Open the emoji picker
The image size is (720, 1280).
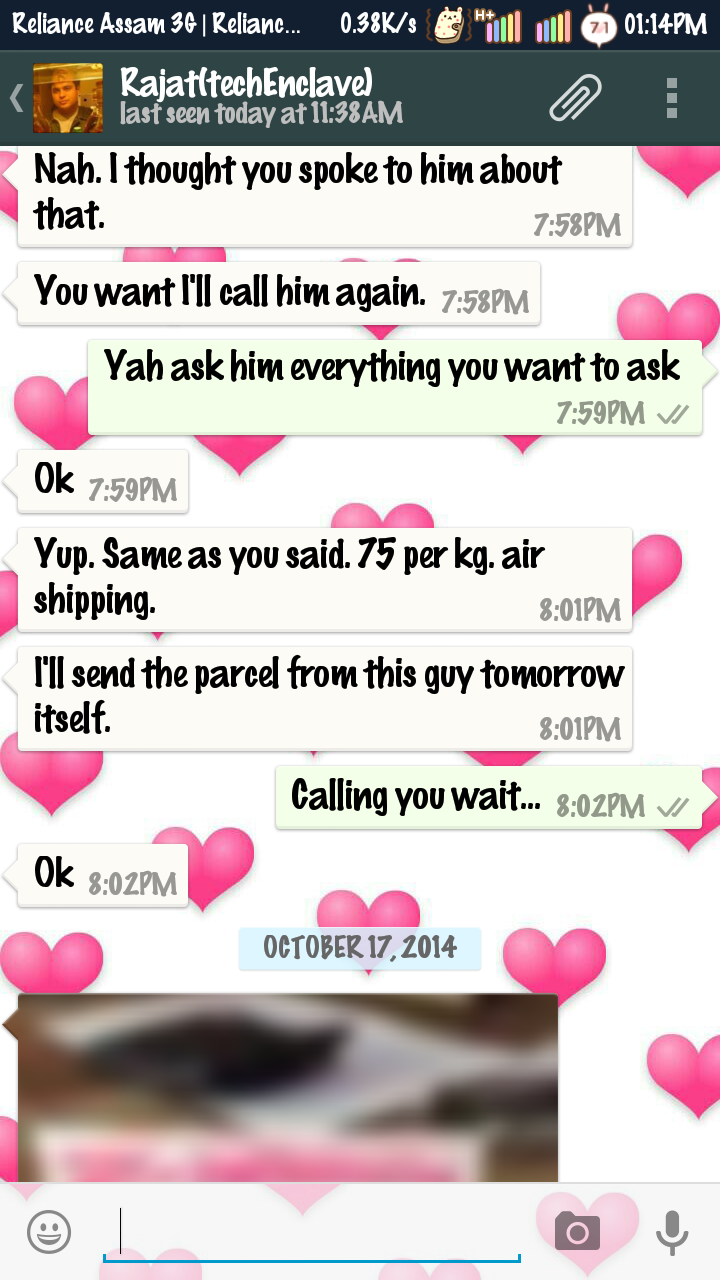[x=49, y=1231]
